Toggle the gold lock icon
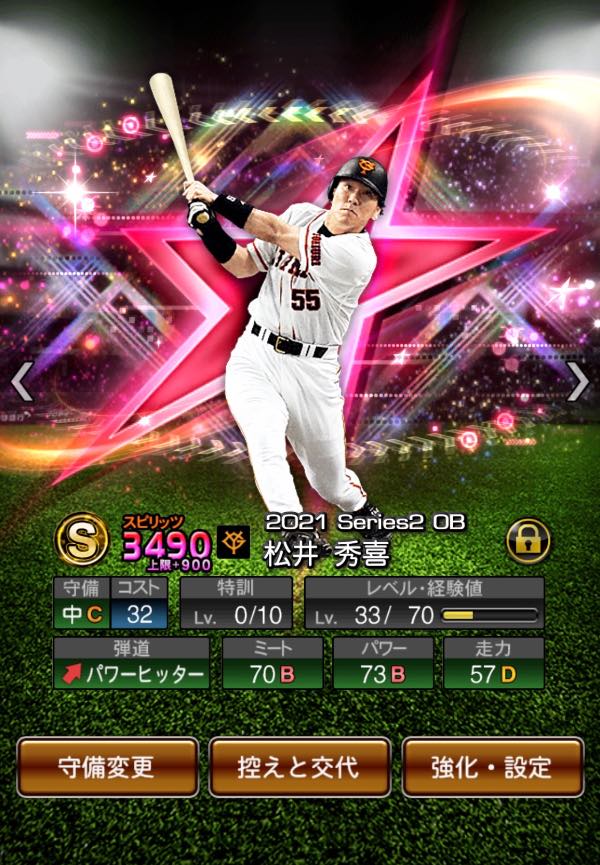600x865 pixels. coord(528,541)
